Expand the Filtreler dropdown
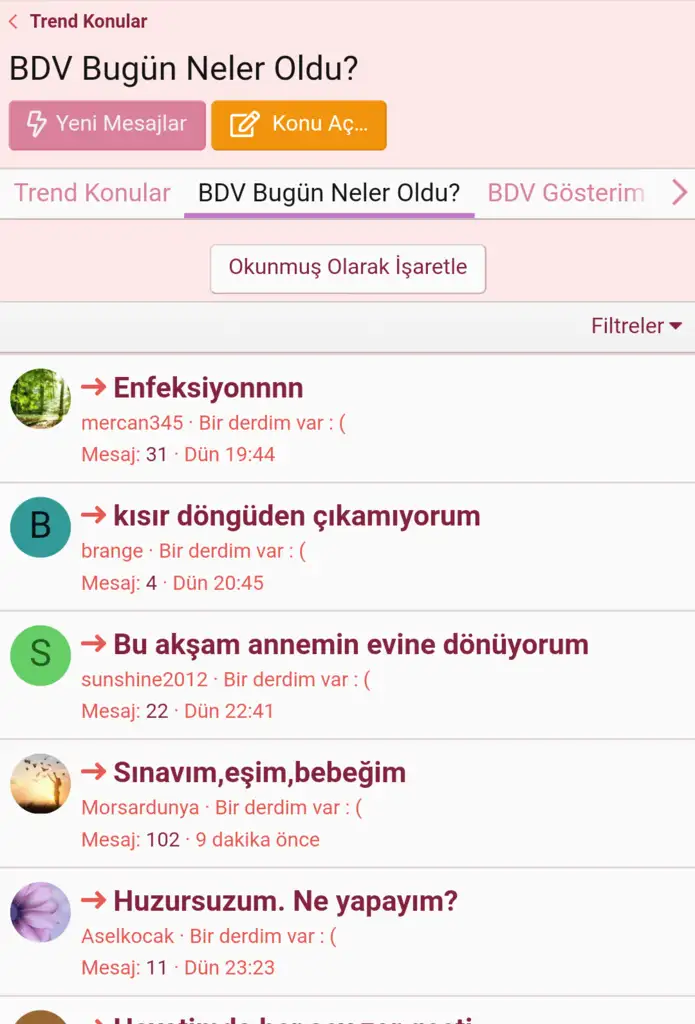This screenshot has height=1024, width=695. pyautogui.click(x=636, y=326)
